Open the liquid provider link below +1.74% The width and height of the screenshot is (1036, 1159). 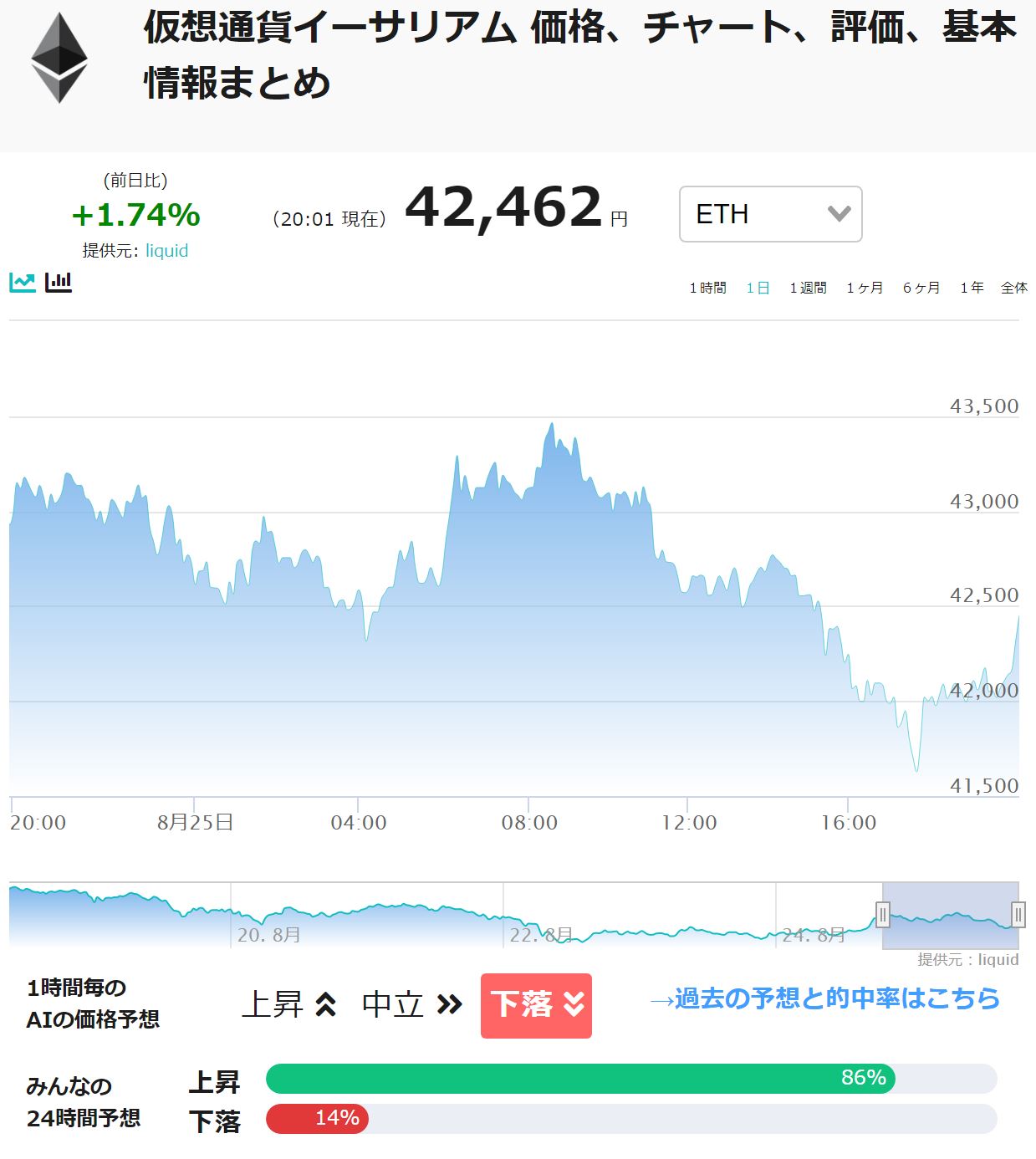166,250
